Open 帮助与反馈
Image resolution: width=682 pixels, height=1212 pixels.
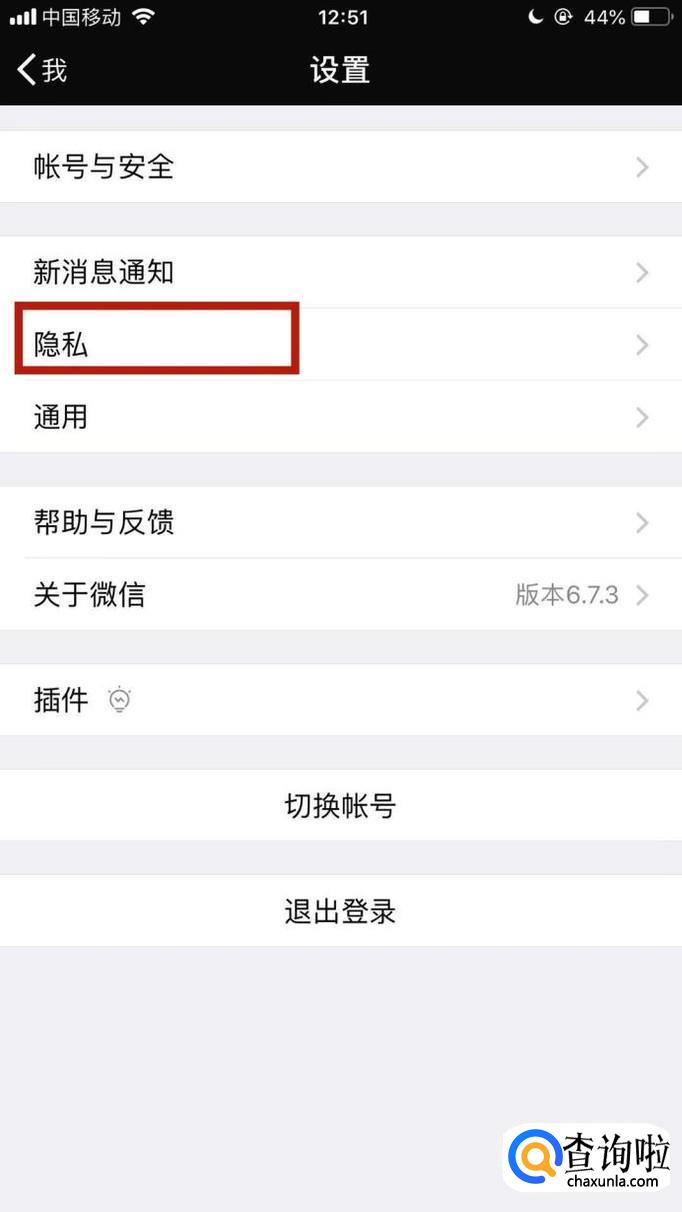coord(341,522)
